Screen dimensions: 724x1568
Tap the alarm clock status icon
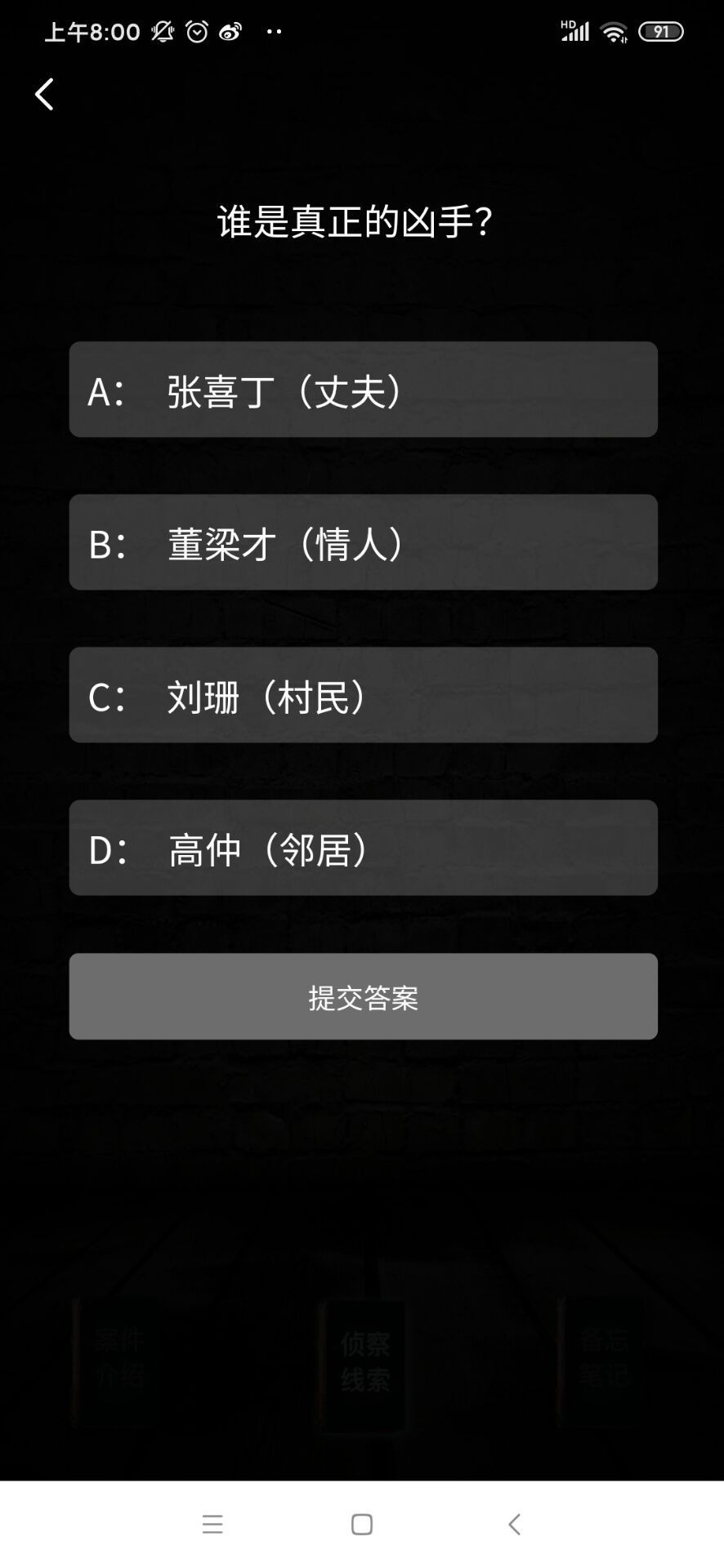coord(196,30)
